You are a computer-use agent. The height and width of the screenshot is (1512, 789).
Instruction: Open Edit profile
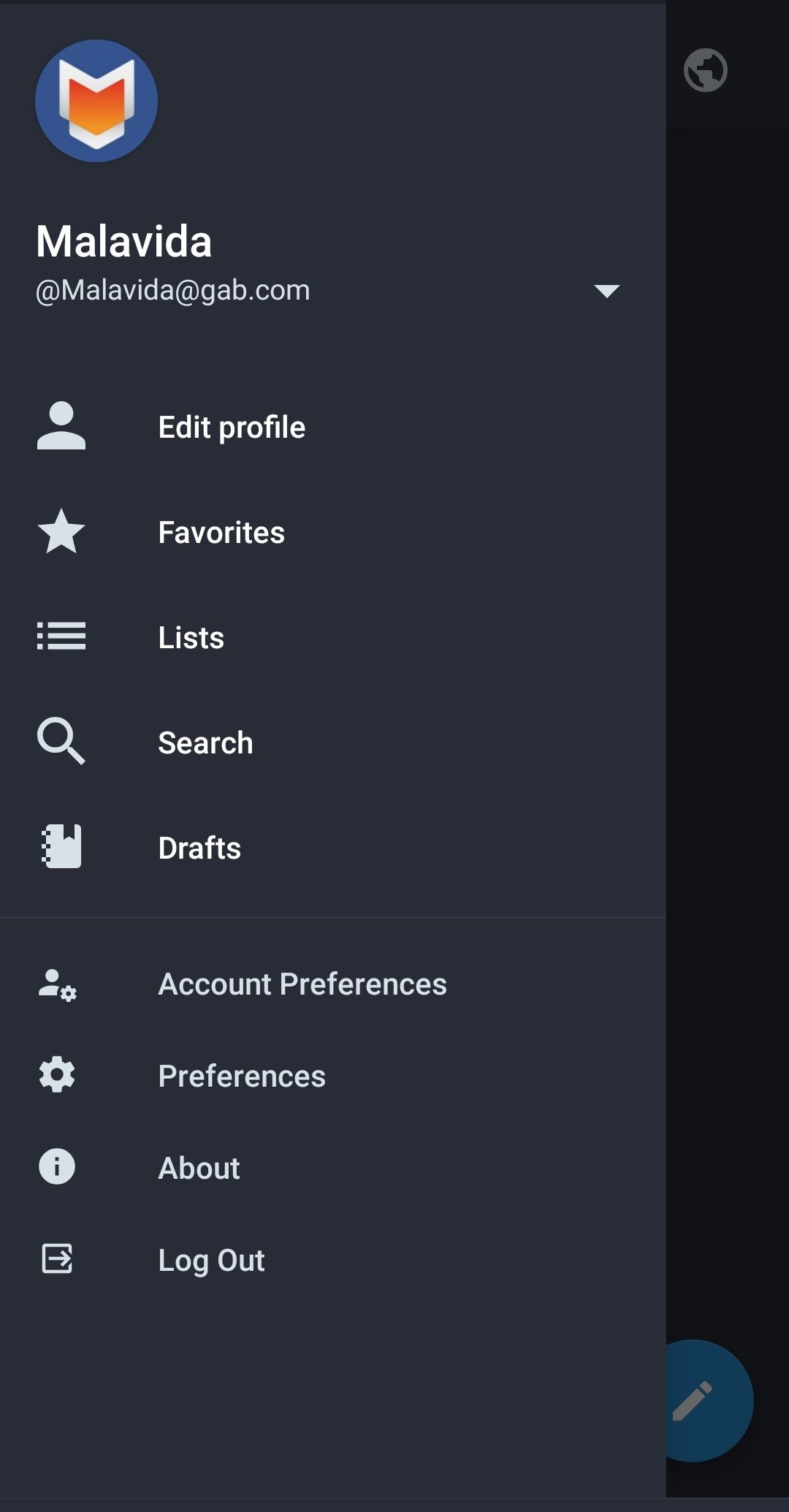coord(333,427)
